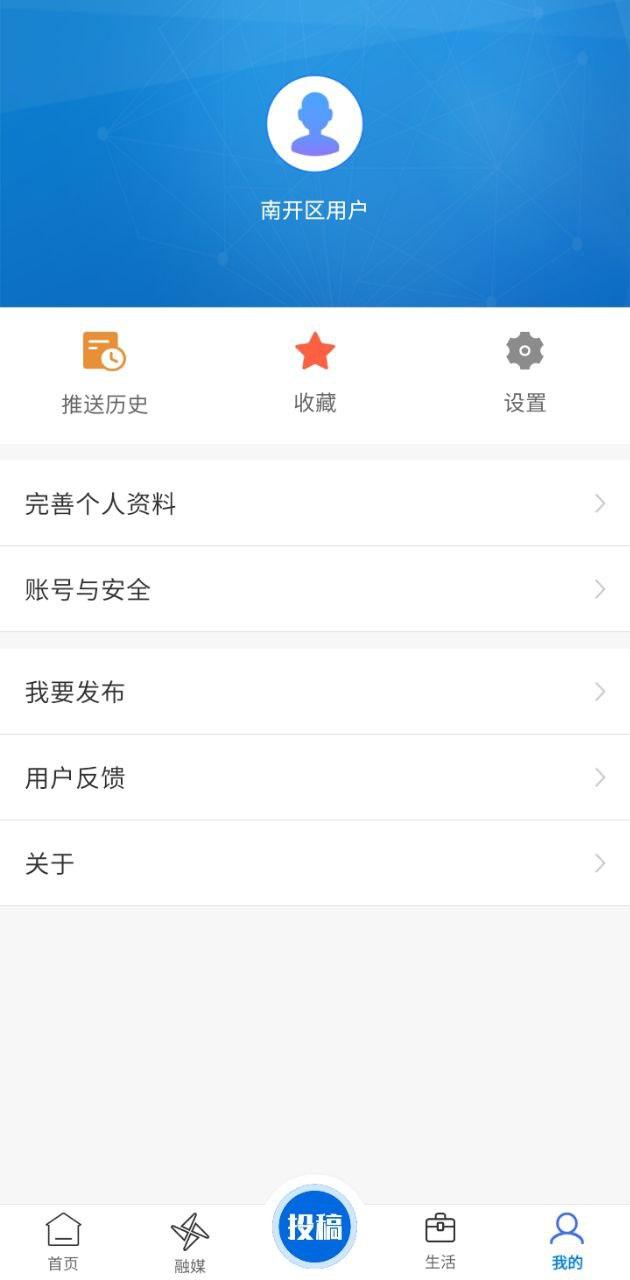Image resolution: width=630 pixels, height=1280 pixels.
Task: Open 推送历史 push history
Action: pos(104,373)
